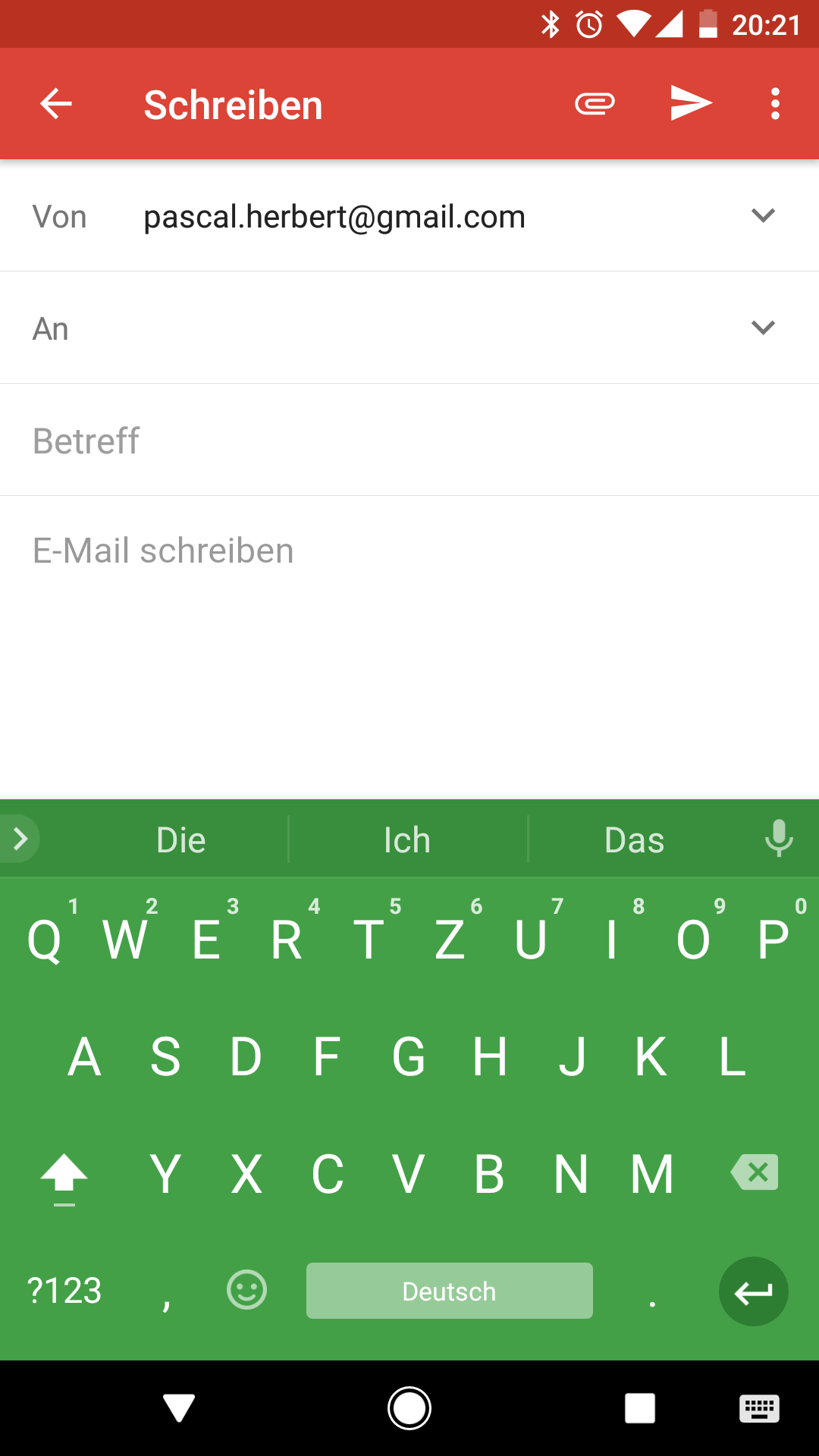Focus the An recipient field
This screenshot has width=819, height=1456.
coord(394,328)
